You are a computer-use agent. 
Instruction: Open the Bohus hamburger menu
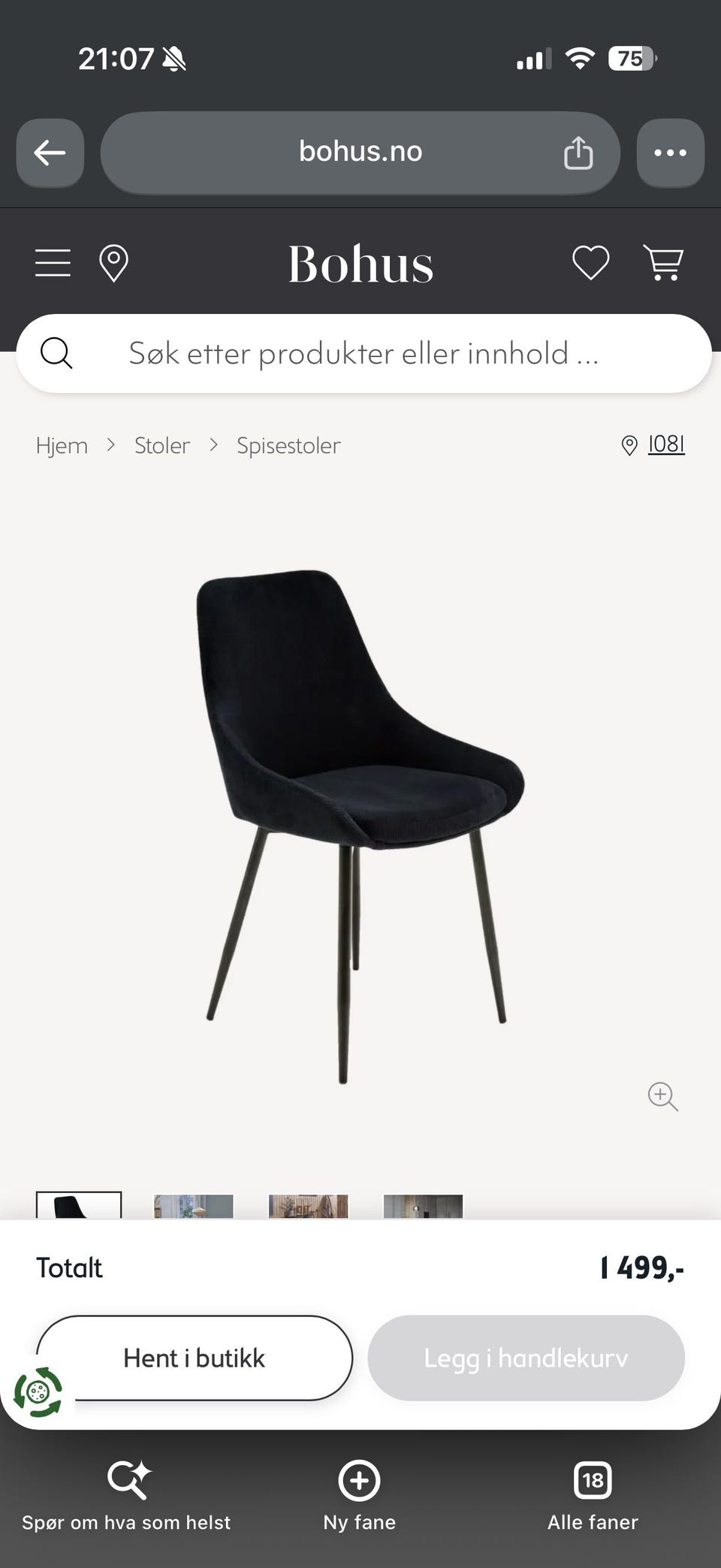[53, 263]
